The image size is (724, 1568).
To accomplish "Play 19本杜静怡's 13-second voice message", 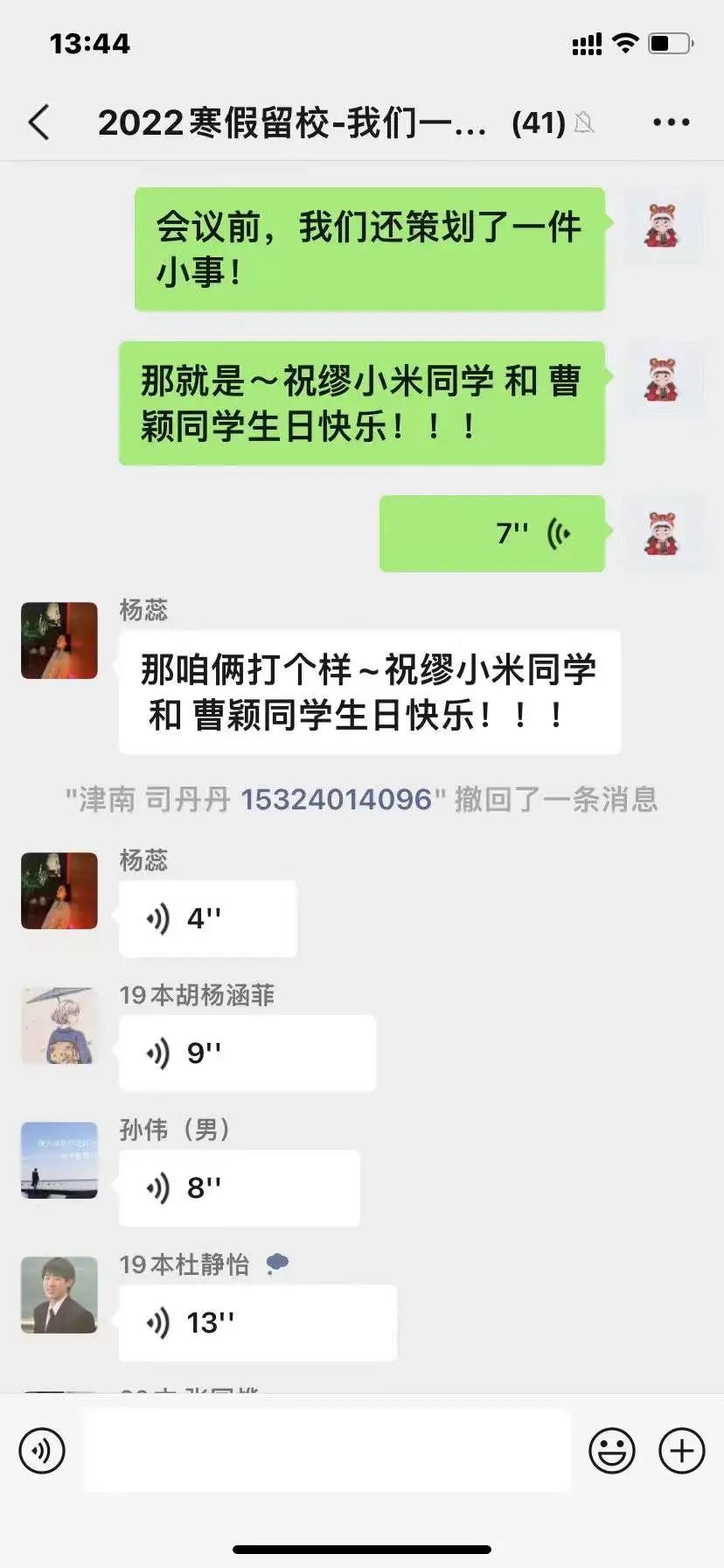I will click(x=257, y=1323).
